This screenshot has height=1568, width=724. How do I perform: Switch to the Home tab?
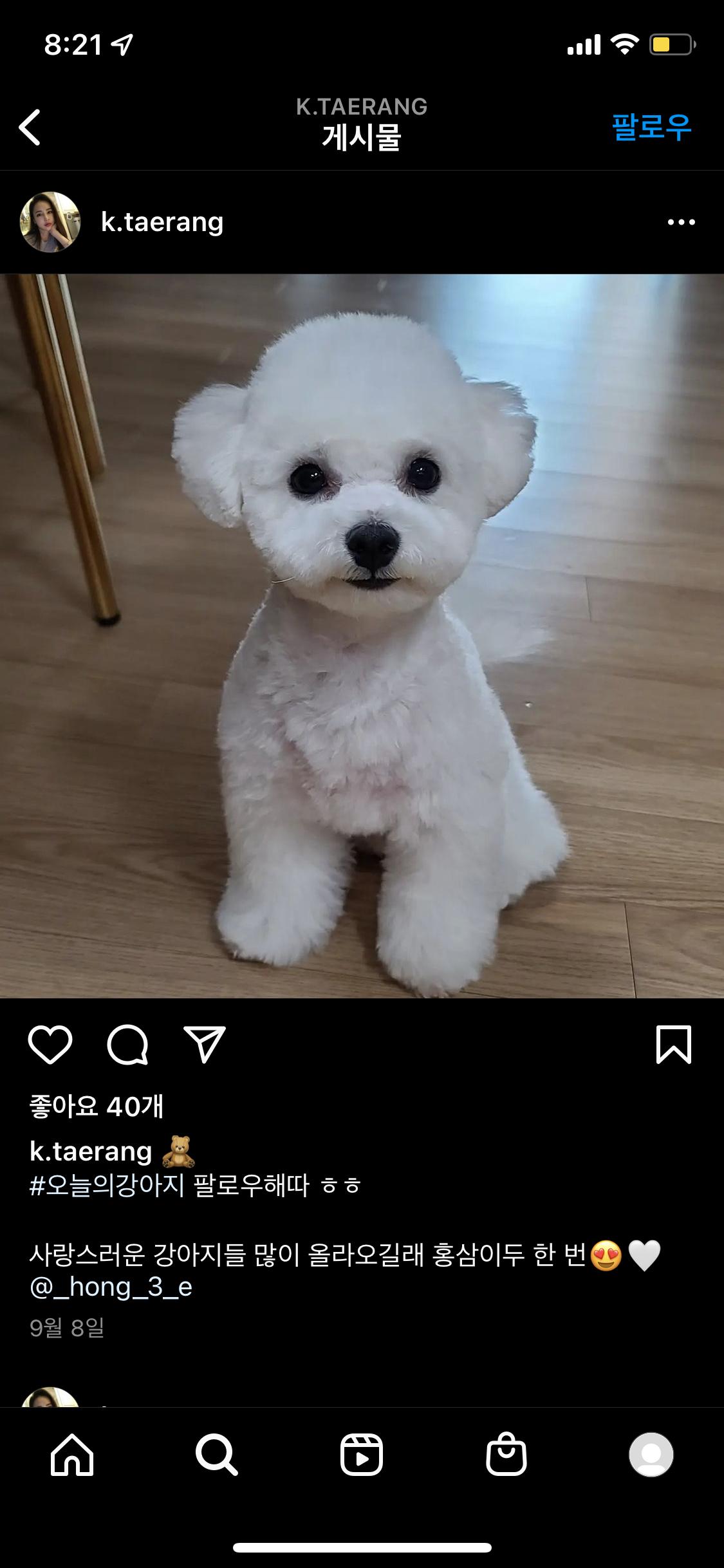point(72,1454)
